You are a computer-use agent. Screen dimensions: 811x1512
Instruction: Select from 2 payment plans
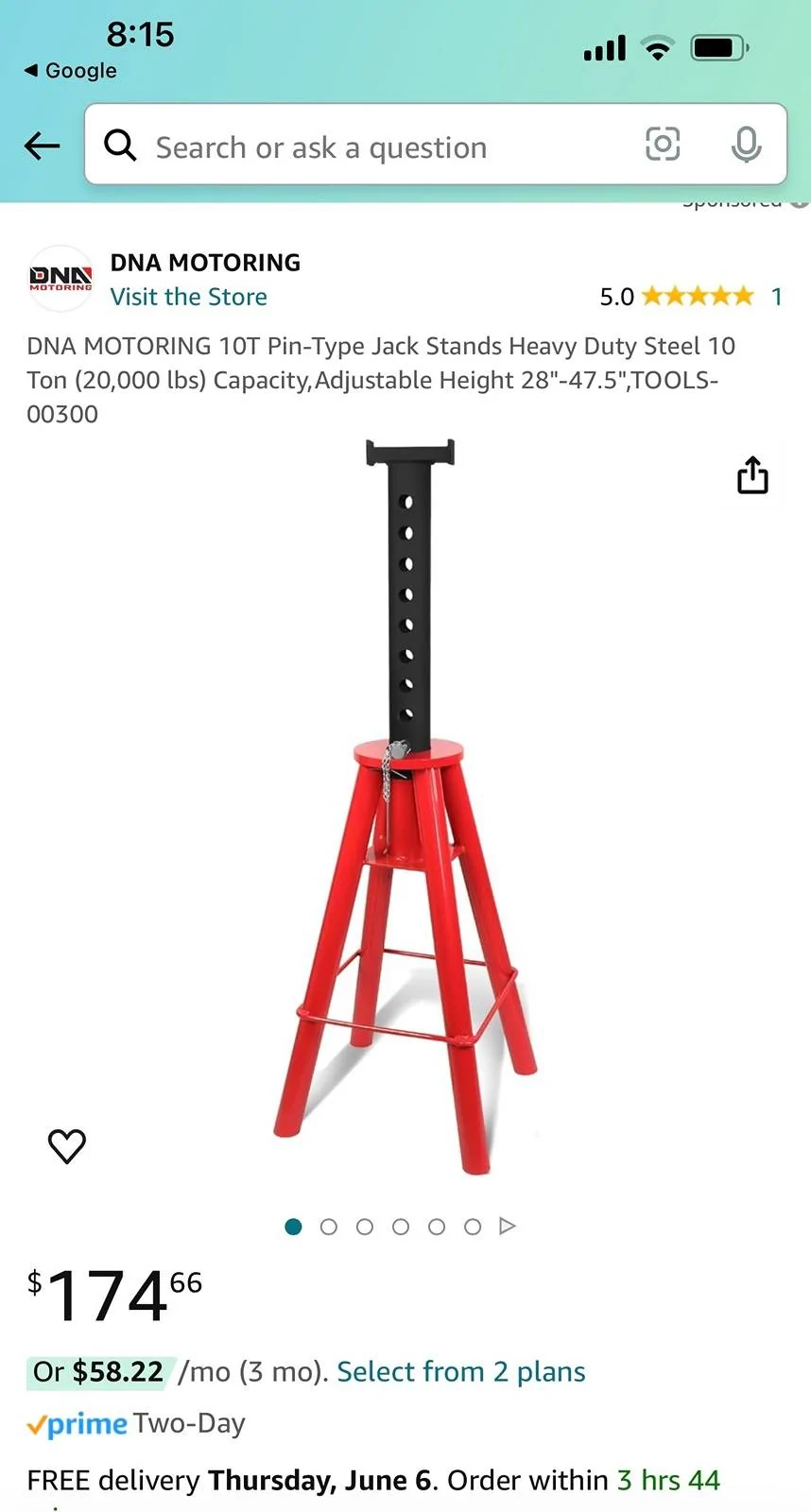[x=461, y=1371]
